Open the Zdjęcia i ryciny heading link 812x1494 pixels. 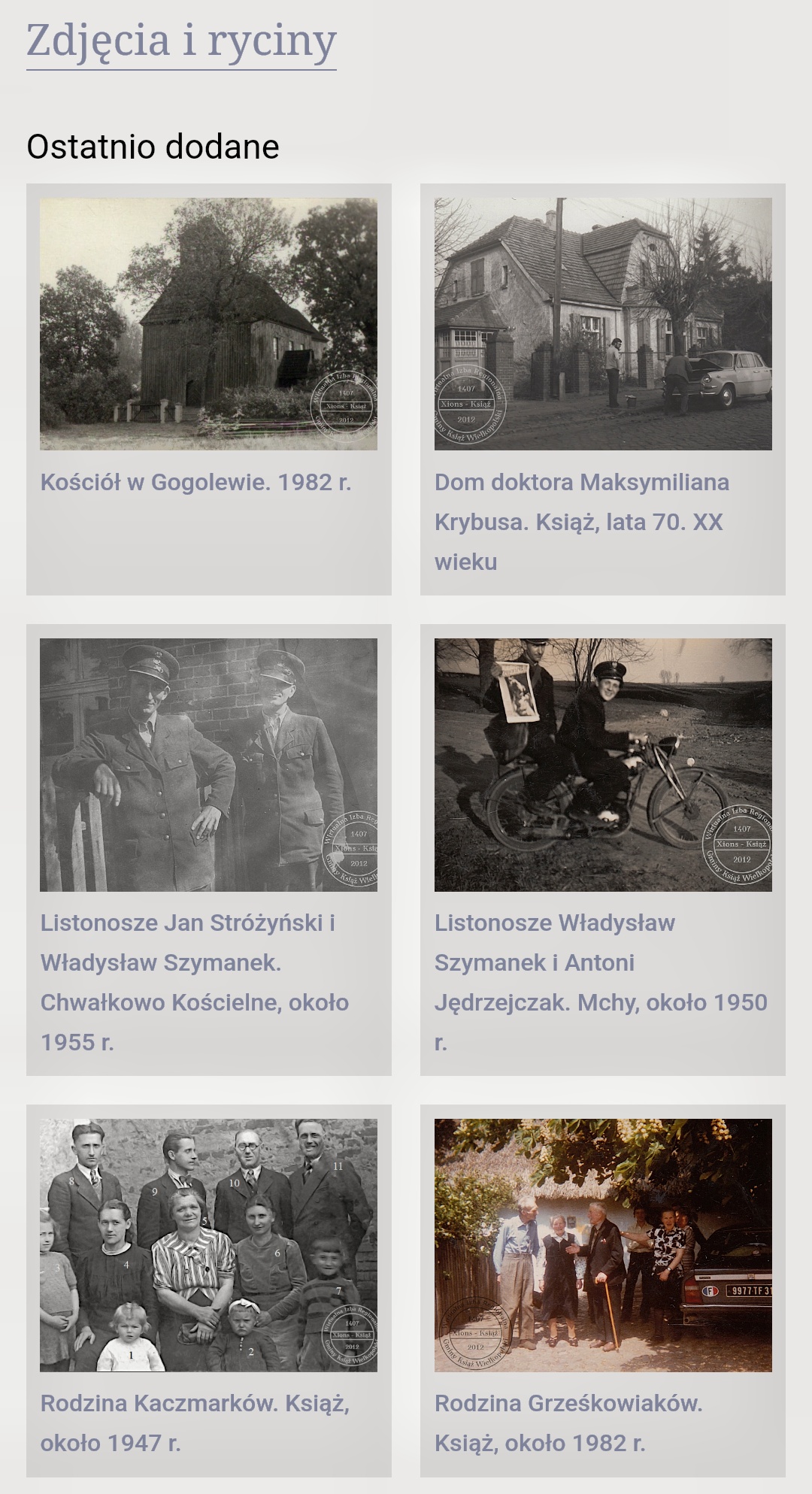coord(181,41)
